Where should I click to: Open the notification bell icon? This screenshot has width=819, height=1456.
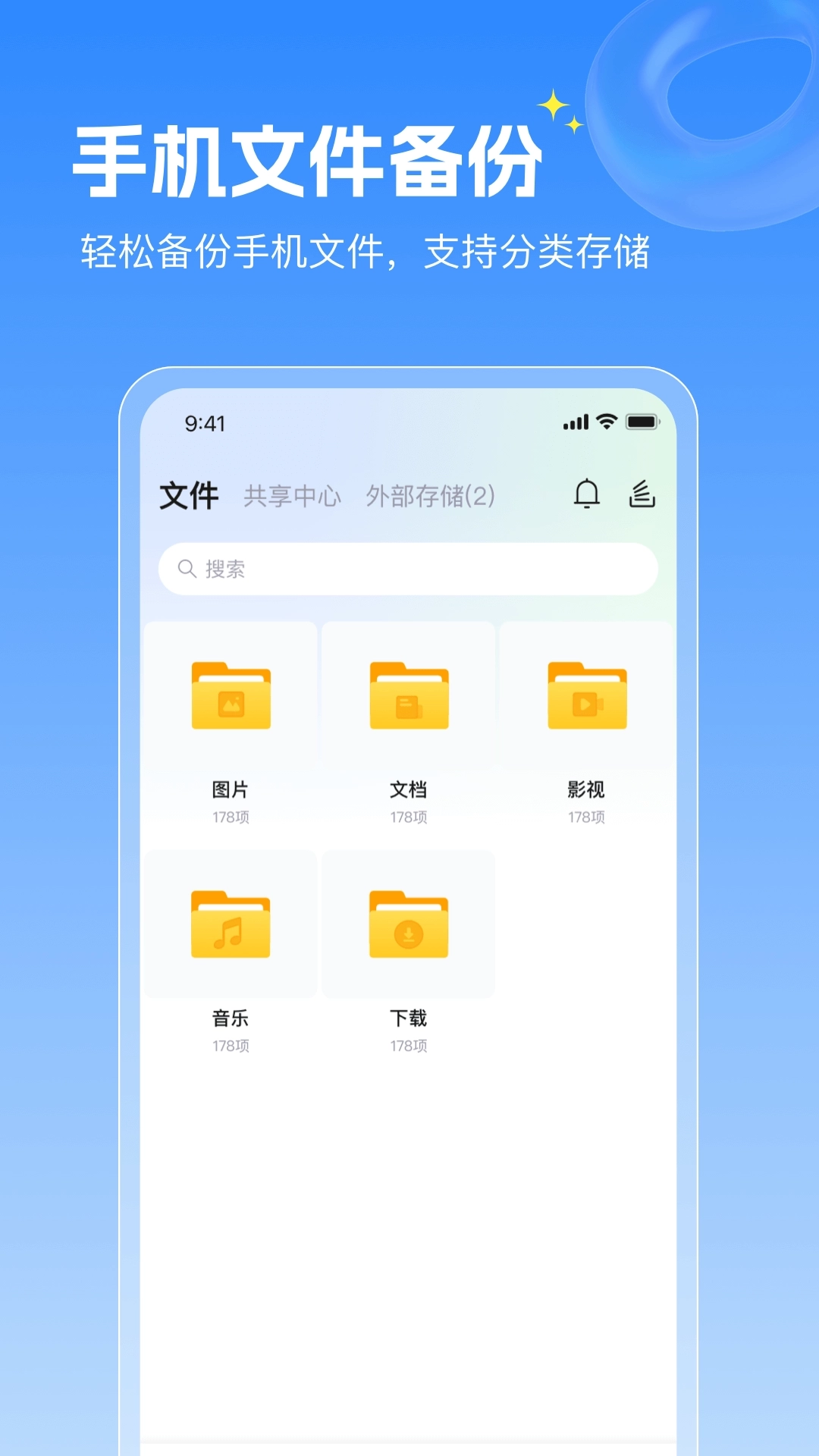point(585,494)
